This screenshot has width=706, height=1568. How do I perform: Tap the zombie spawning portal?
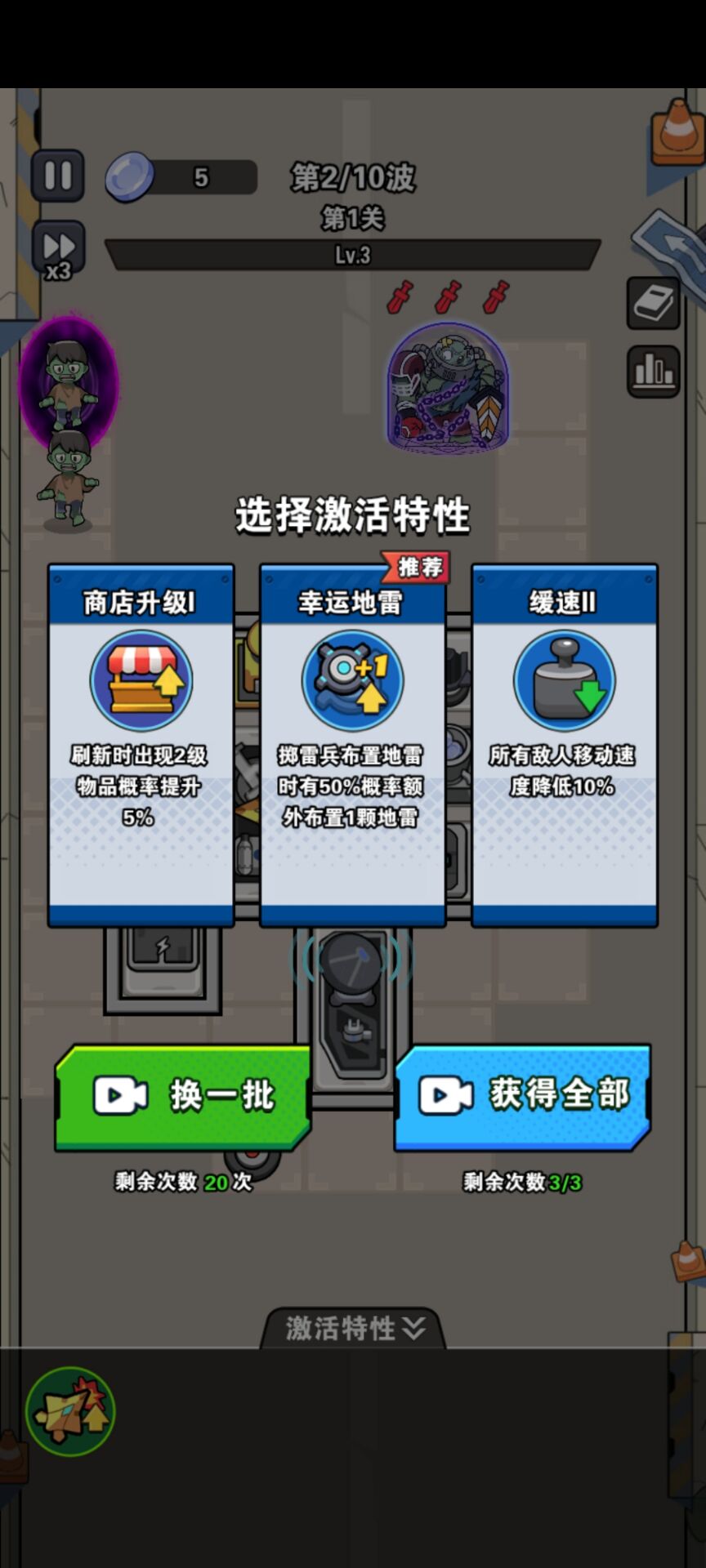[x=65, y=384]
